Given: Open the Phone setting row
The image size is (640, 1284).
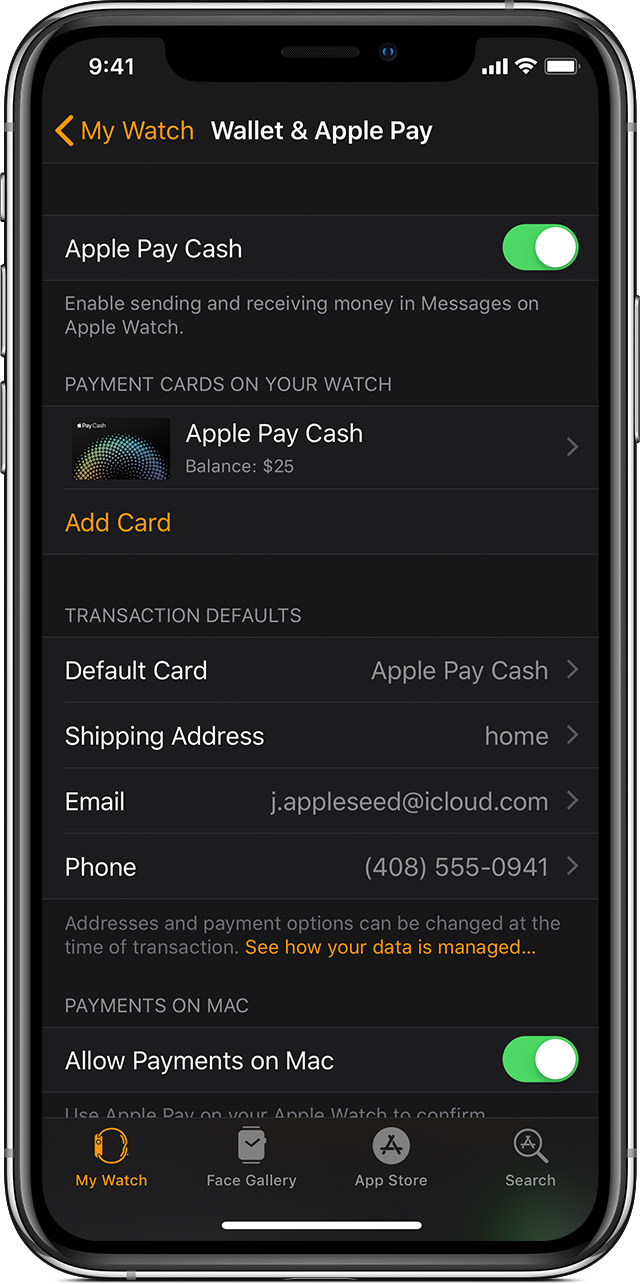Looking at the screenshot, I should click(320, 867).
